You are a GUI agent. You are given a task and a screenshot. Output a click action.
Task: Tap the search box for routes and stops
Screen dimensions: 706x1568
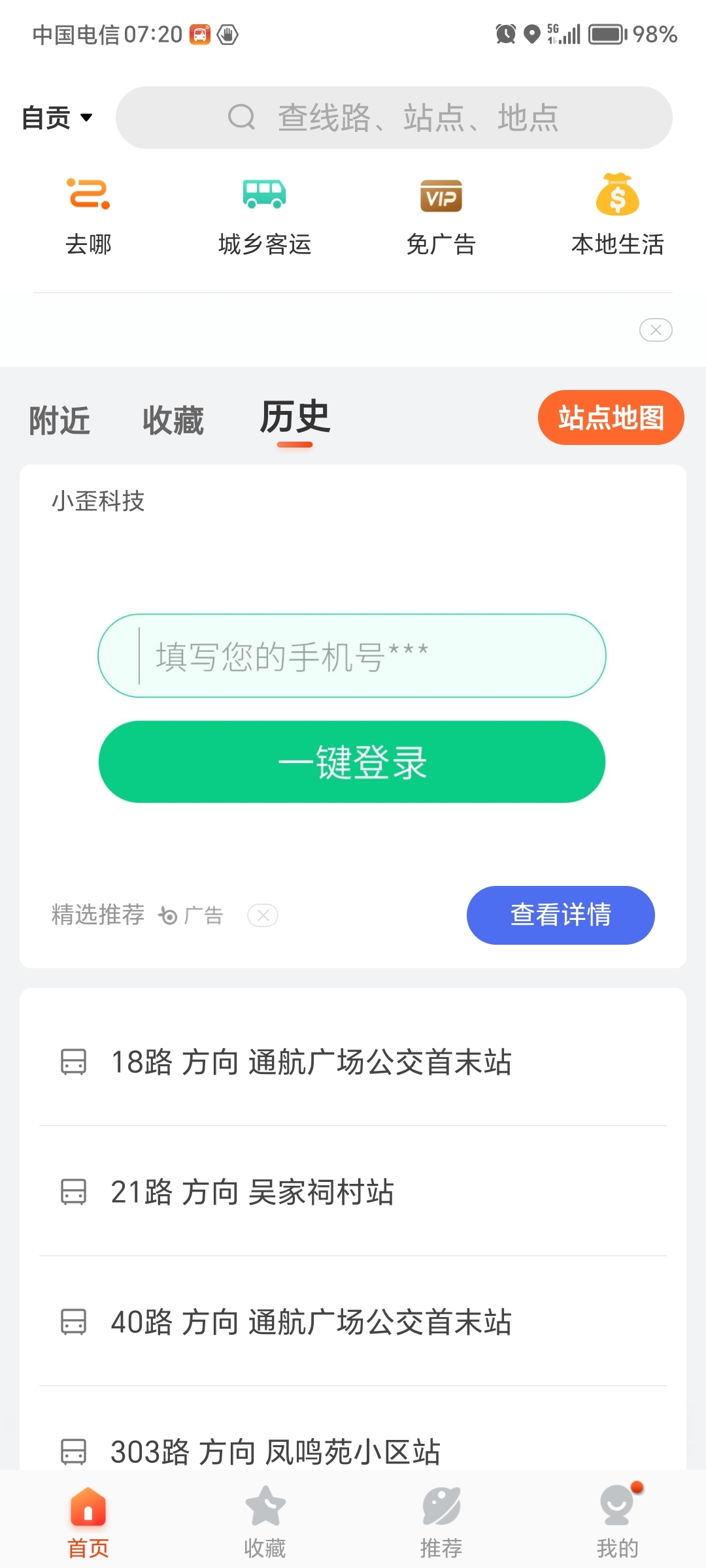coord(394,118)
